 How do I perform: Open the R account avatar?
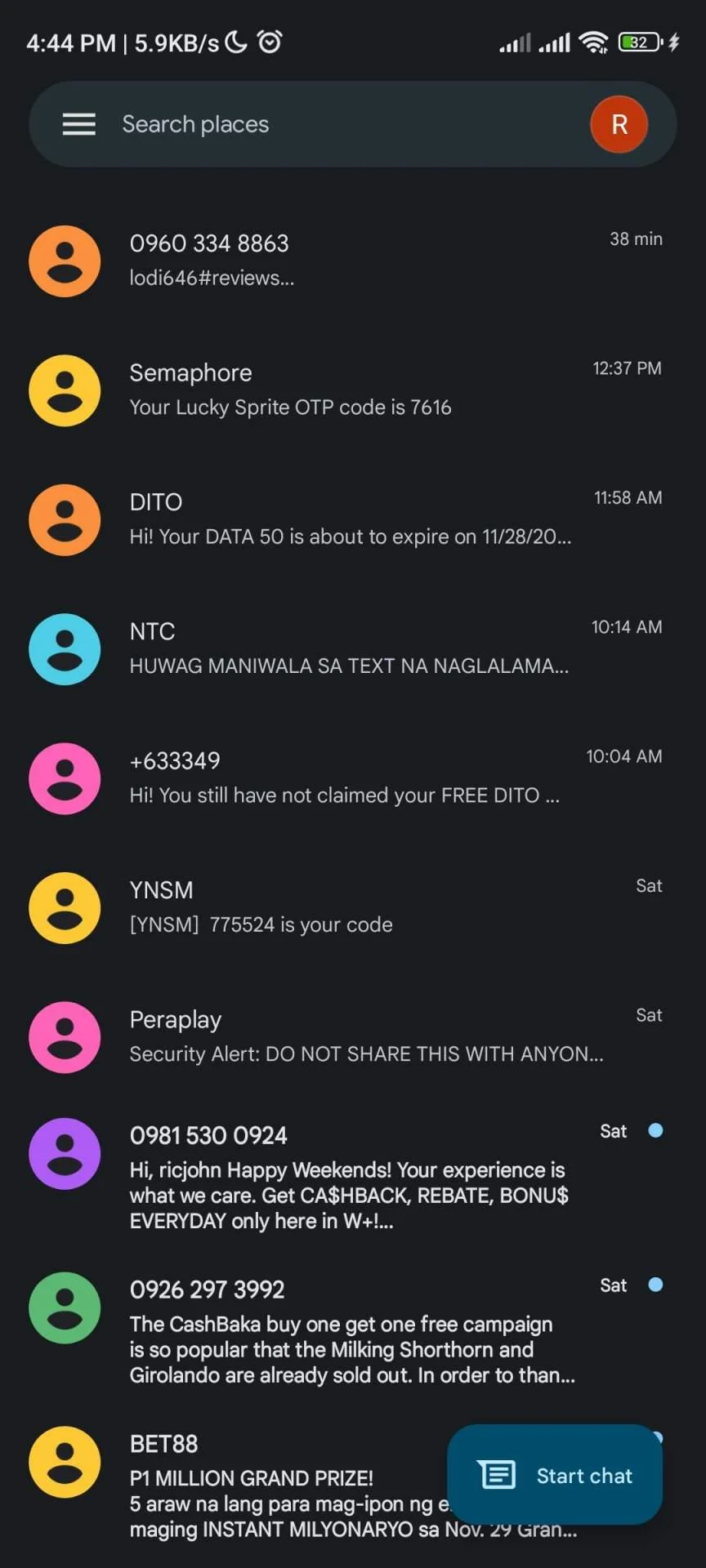619,124
